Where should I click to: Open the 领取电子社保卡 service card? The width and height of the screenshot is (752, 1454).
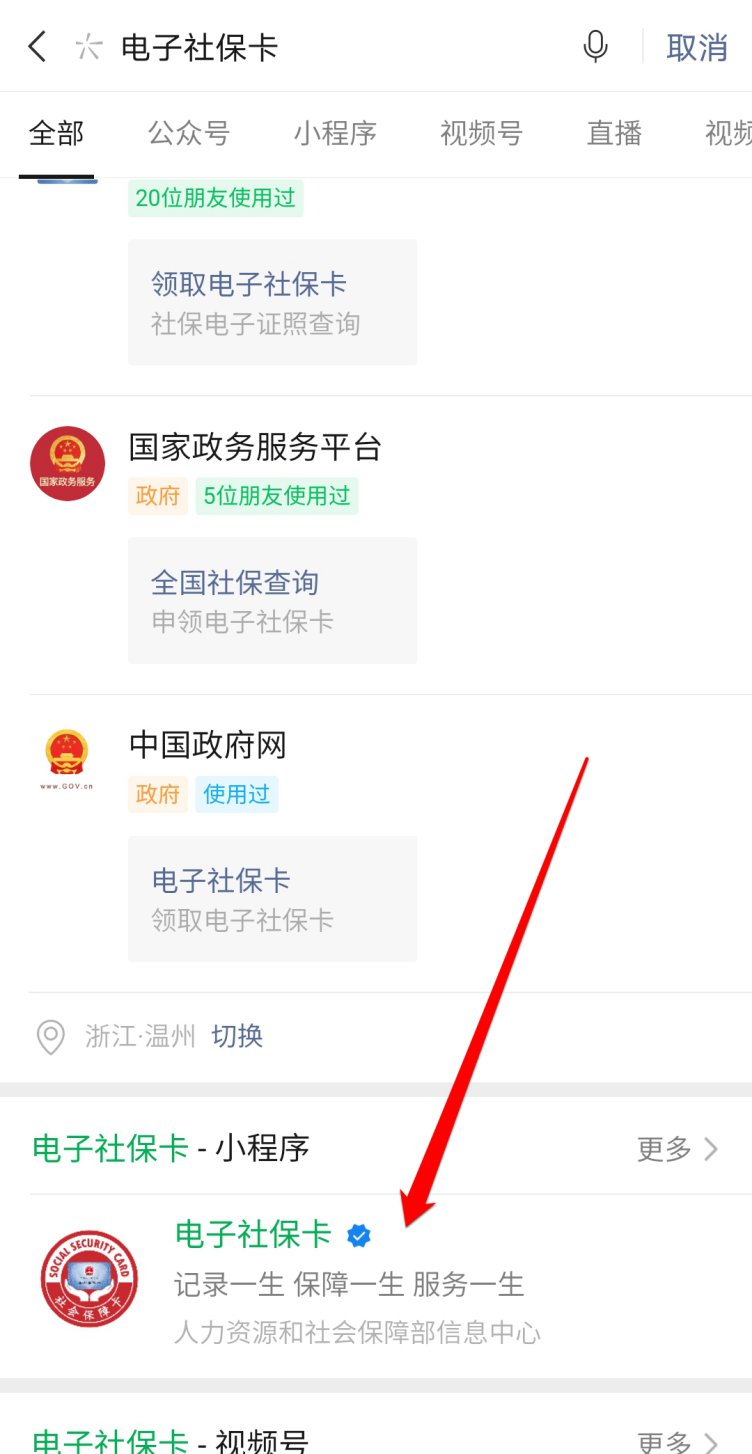click(x=272, y=302)
